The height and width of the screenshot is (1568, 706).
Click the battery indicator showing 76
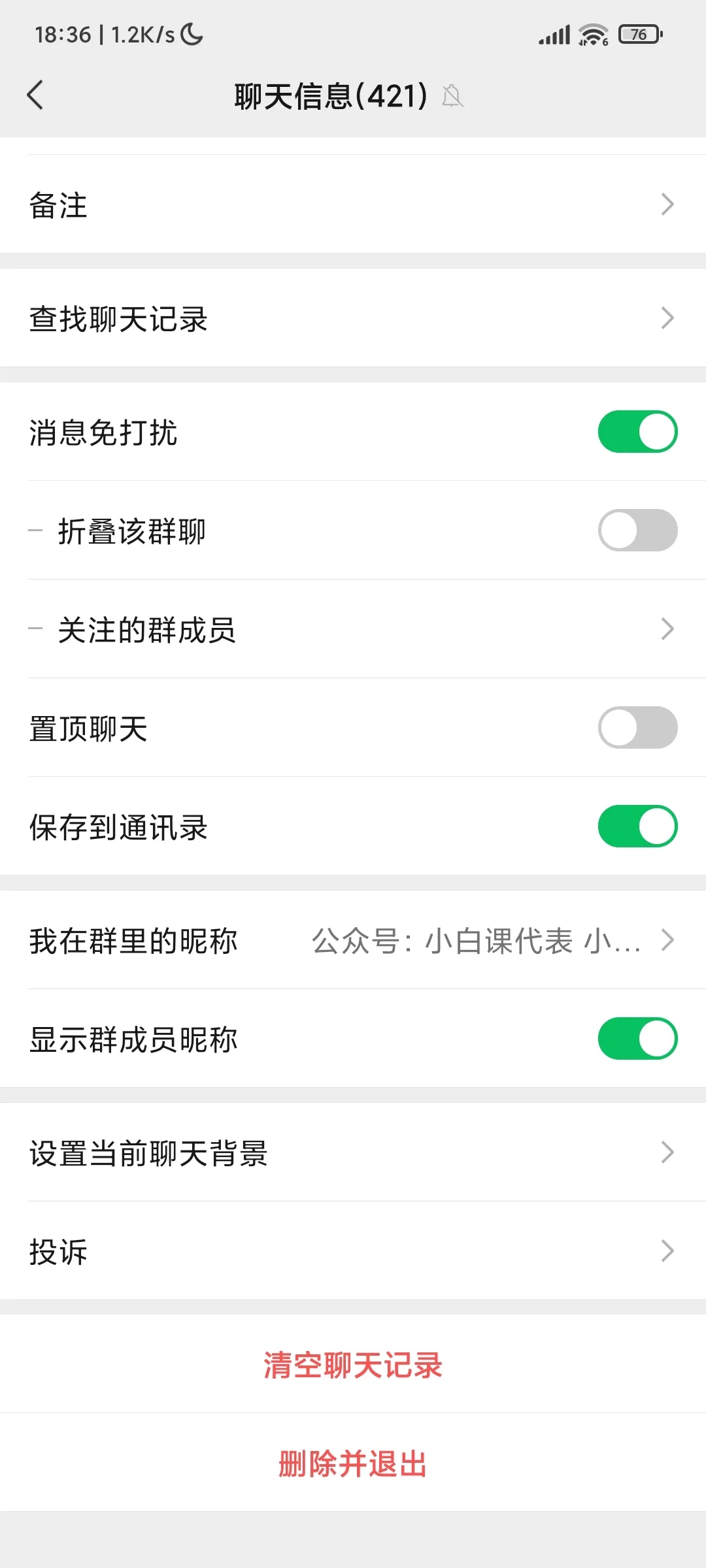(637, 34)
